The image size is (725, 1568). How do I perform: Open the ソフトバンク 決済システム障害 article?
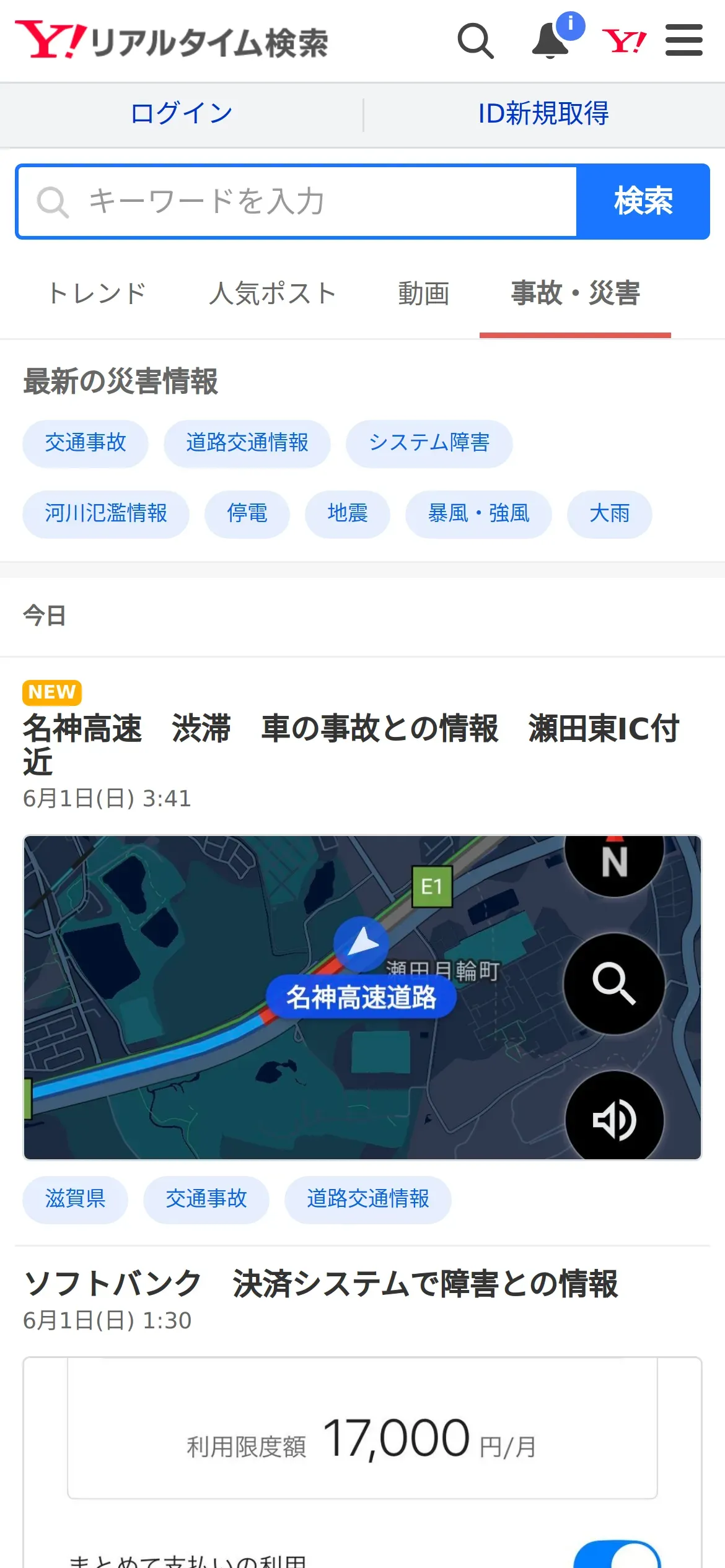[320, 1284]
